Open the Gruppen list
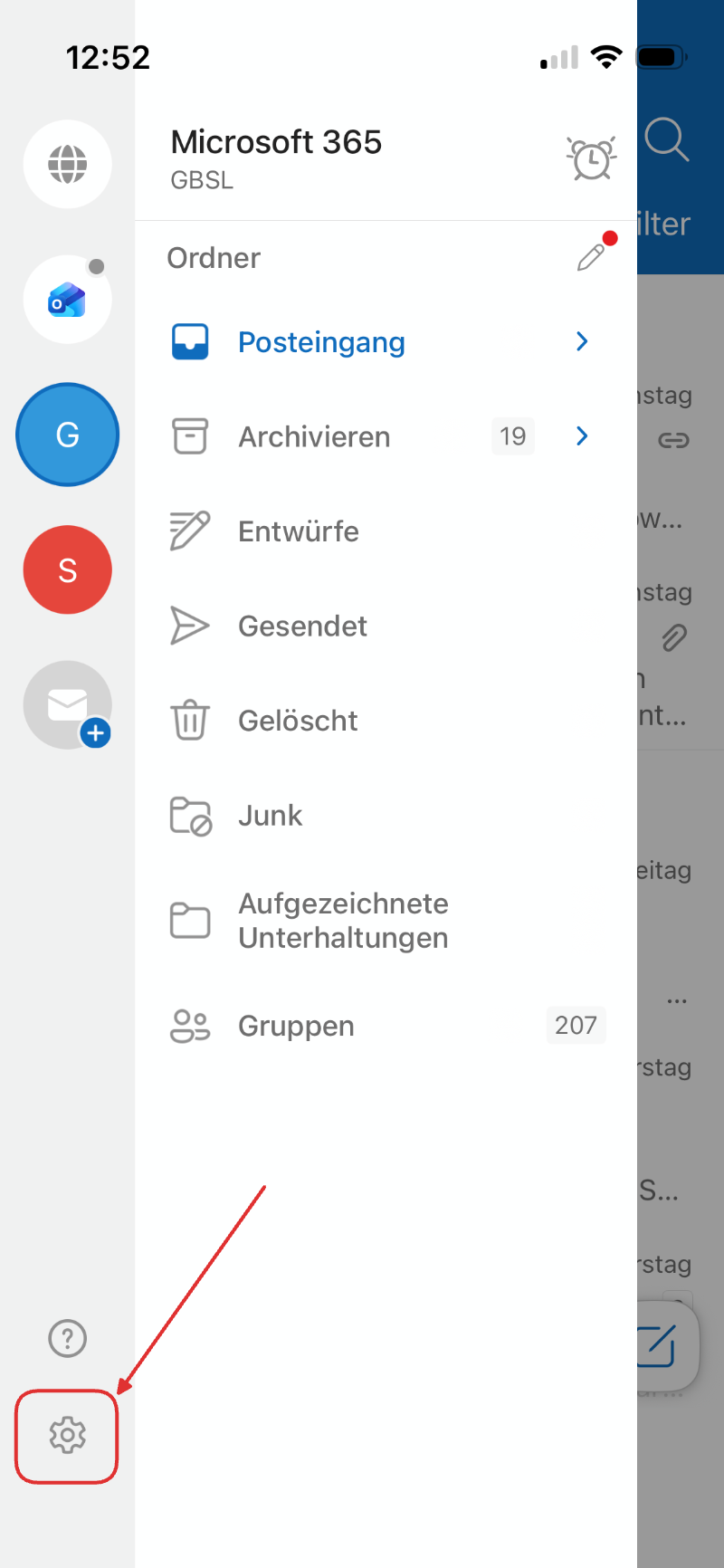The height and width of the screenshot is (1568, 724). coord(296,1026)
